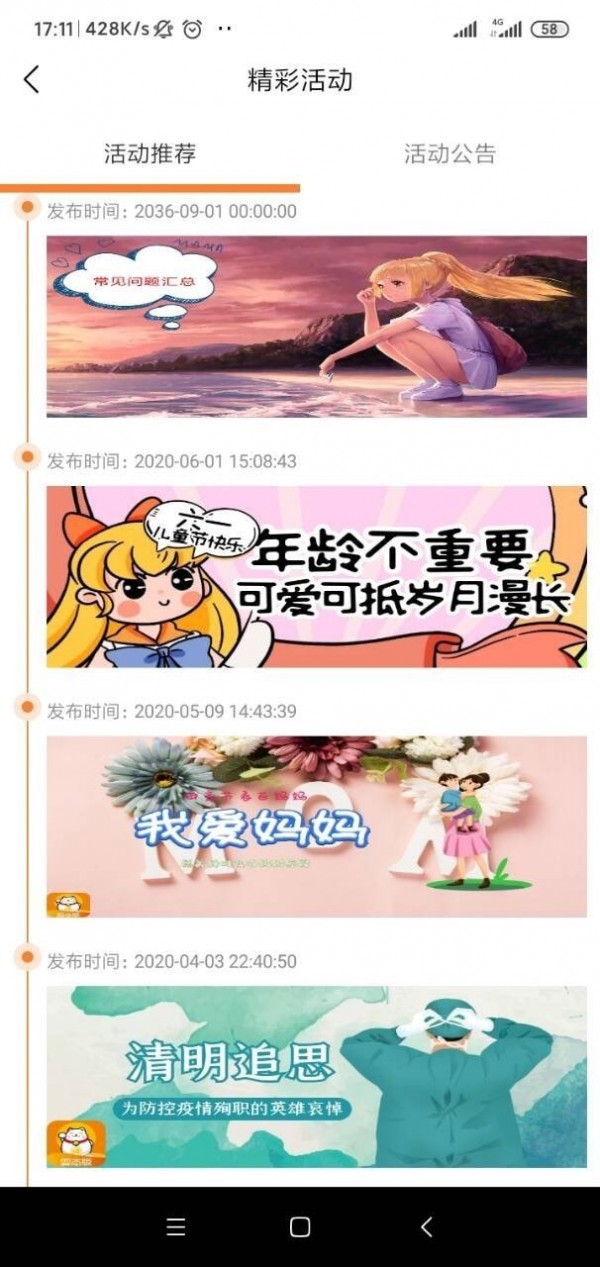The width and height of the screenshot is (600, 1267).
Task: Open the system recent apps menu
Action: (x=176, y=1227)
